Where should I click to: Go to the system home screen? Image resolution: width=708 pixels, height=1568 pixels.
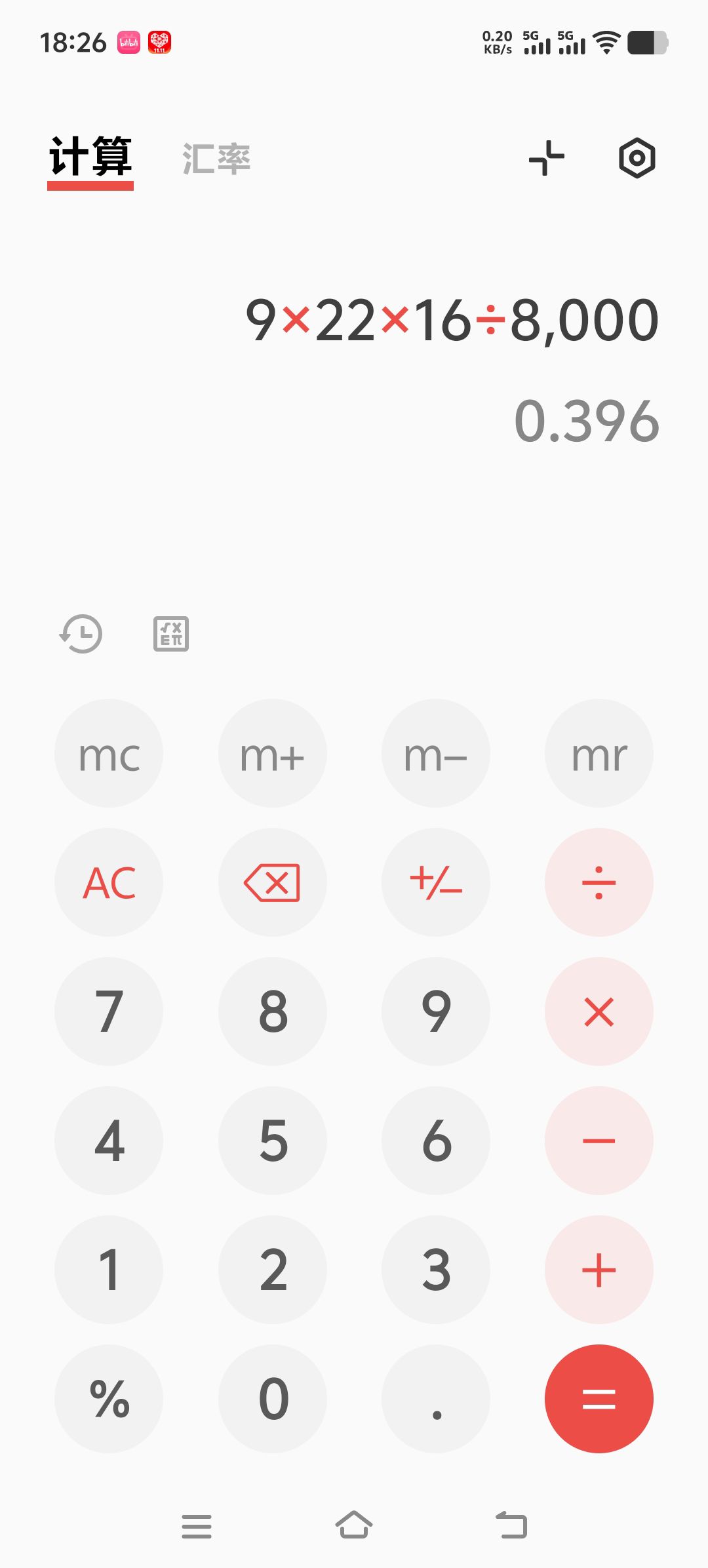click(x=354, y=1525)
